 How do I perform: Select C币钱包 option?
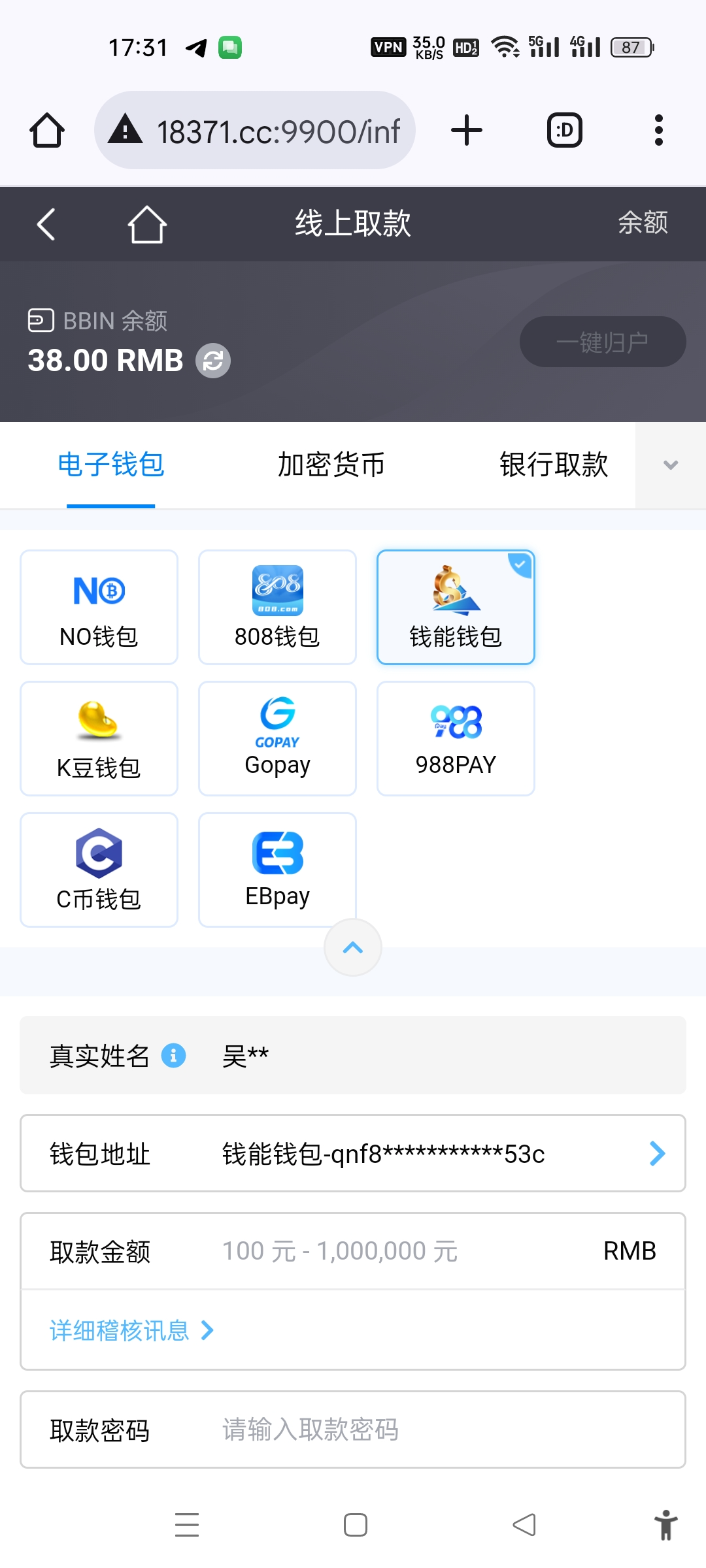(x=99, y=870)
